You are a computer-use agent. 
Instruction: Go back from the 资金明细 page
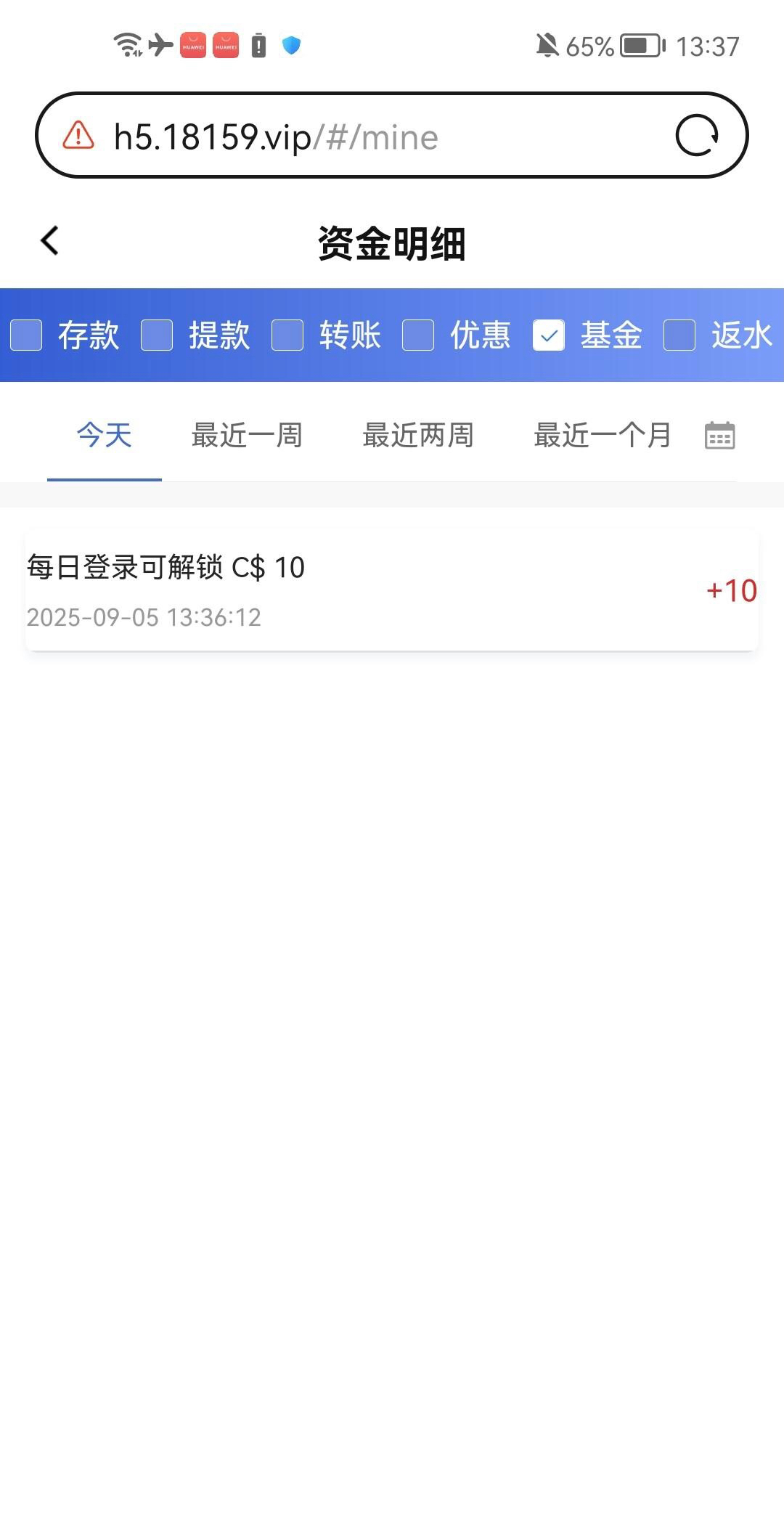(x=49, y=241)
